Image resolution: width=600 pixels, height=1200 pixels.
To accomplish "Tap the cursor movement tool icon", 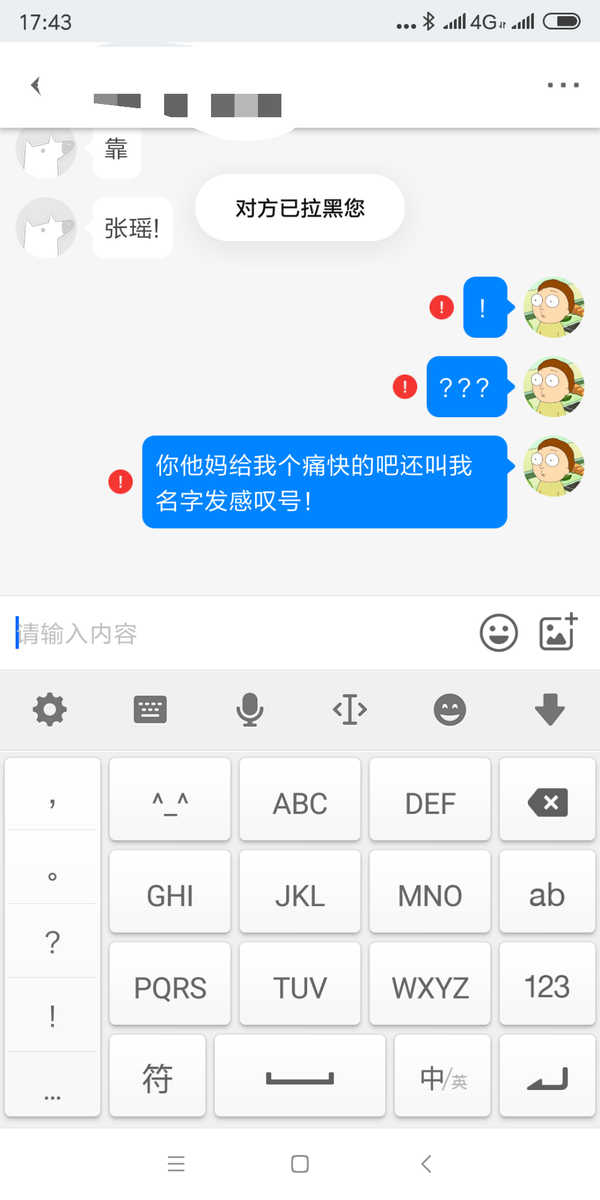I will click(x=350, y=710).
